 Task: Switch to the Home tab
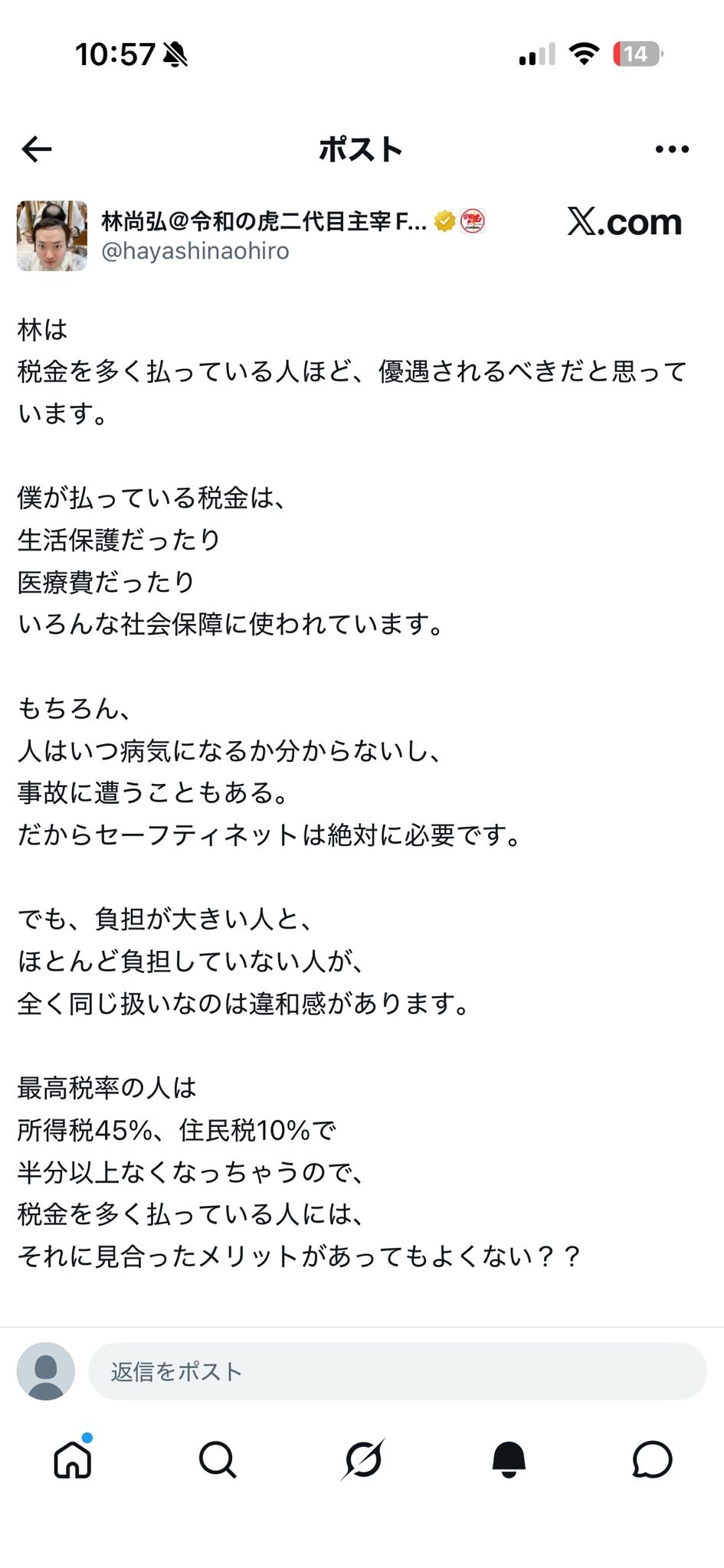pos(74,1459)
